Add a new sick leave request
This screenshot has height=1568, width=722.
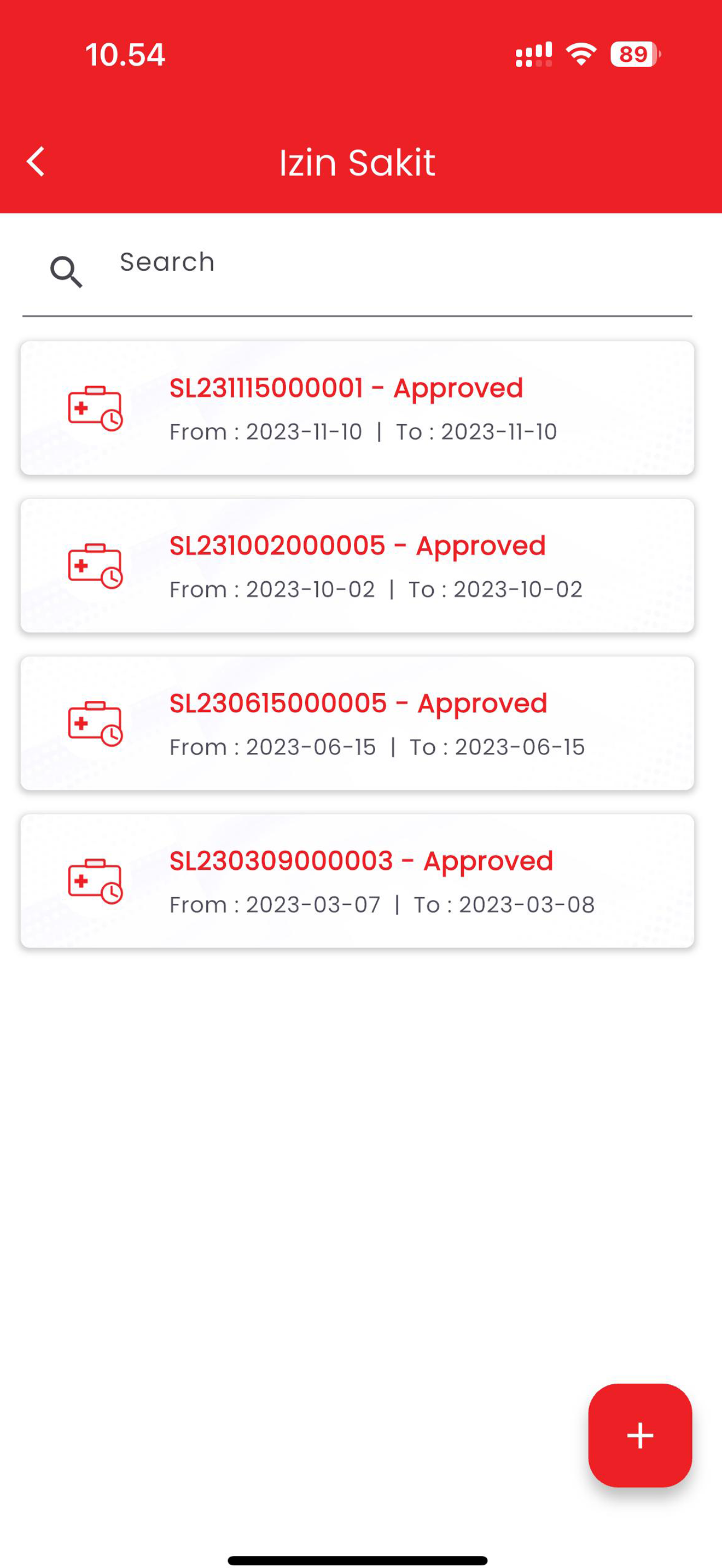640,1435
